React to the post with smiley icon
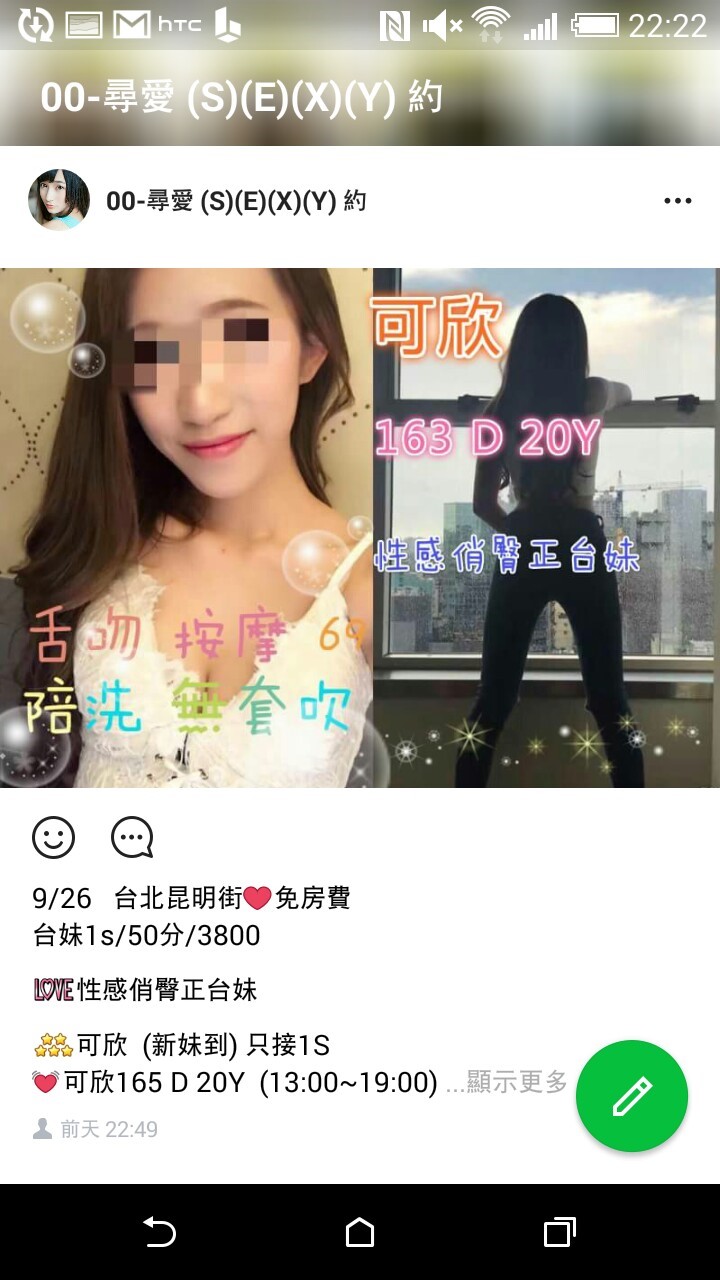Image resolution: width=720 pixels, height=1280 pixels. click(x=54, y=838)
